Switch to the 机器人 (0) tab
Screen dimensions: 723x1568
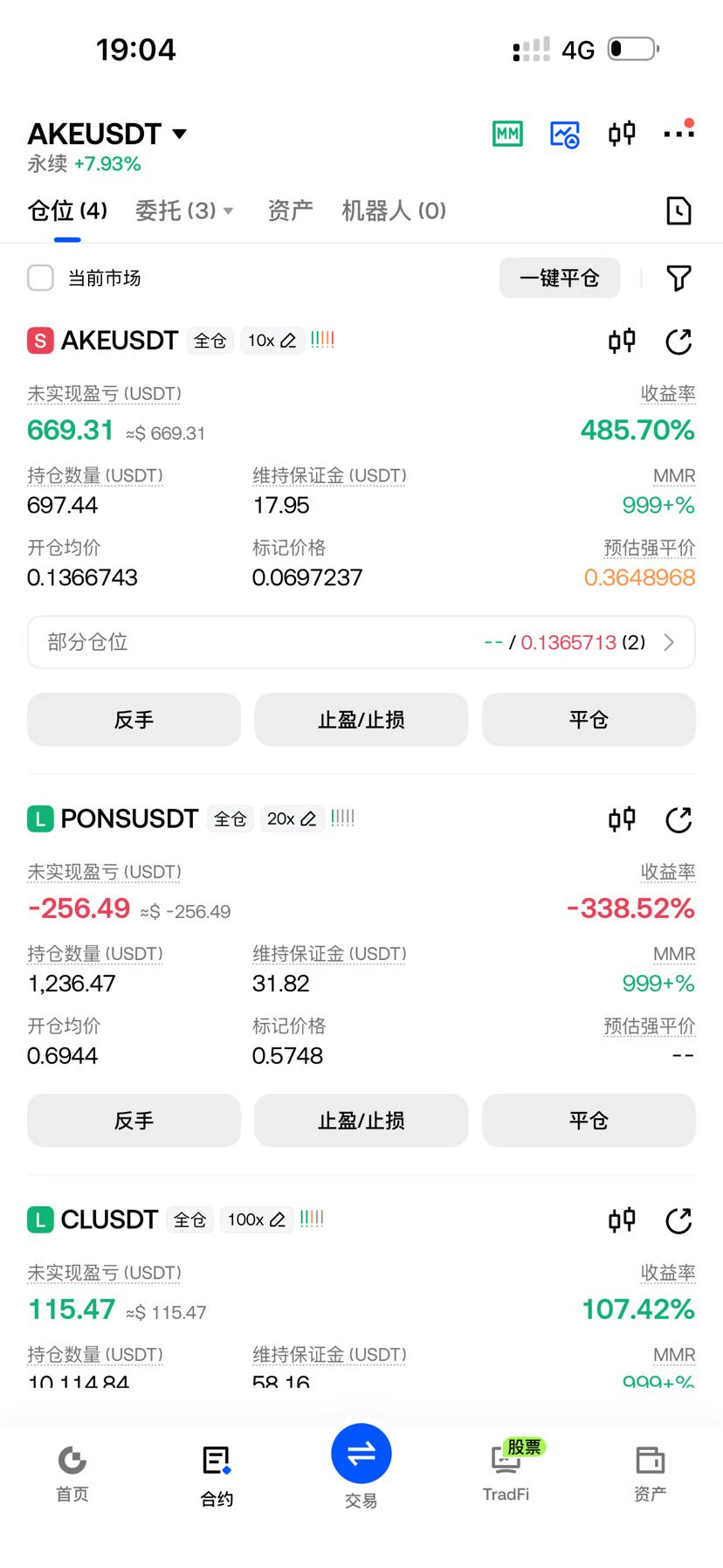[394, 211]
